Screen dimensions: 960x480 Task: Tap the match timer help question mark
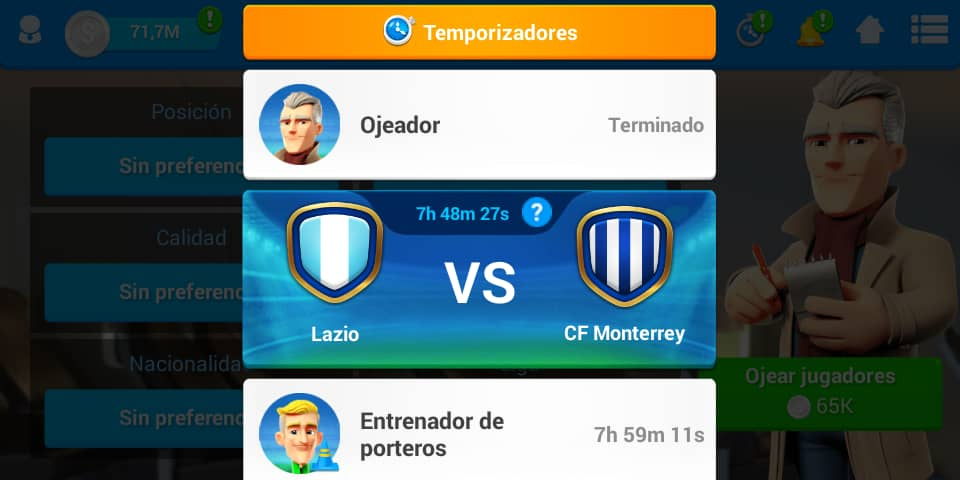coord(537,212)
